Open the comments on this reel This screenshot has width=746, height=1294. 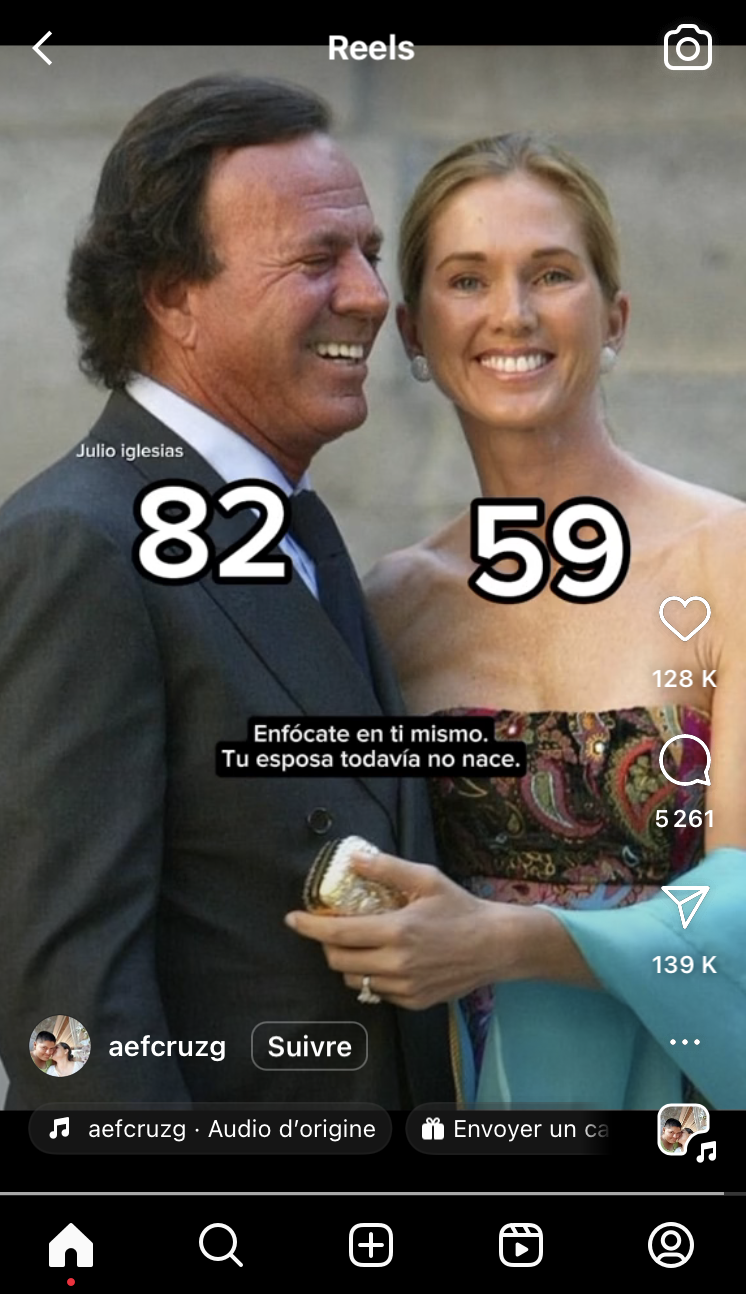tap(685, 762)
